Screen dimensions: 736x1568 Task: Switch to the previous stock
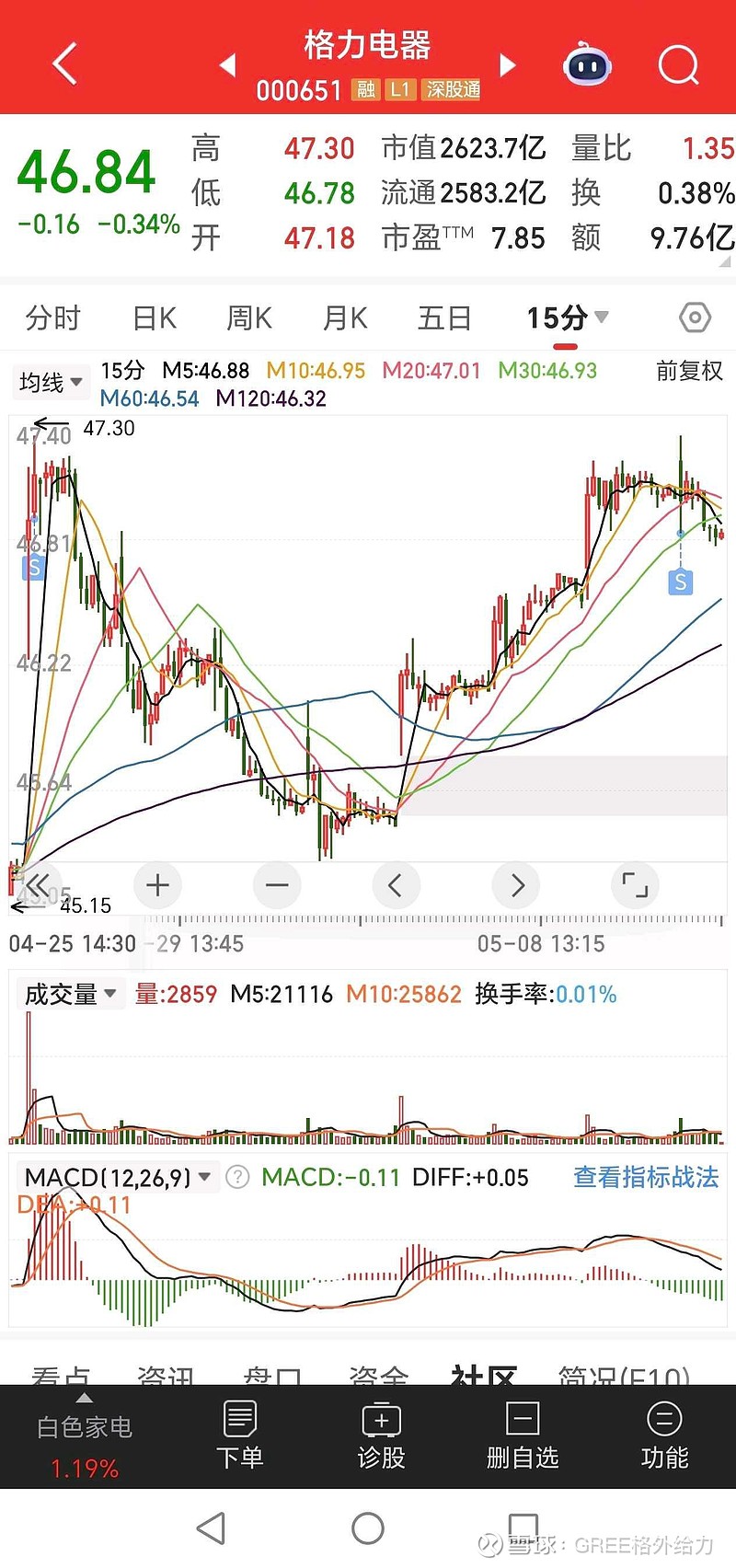228,65
